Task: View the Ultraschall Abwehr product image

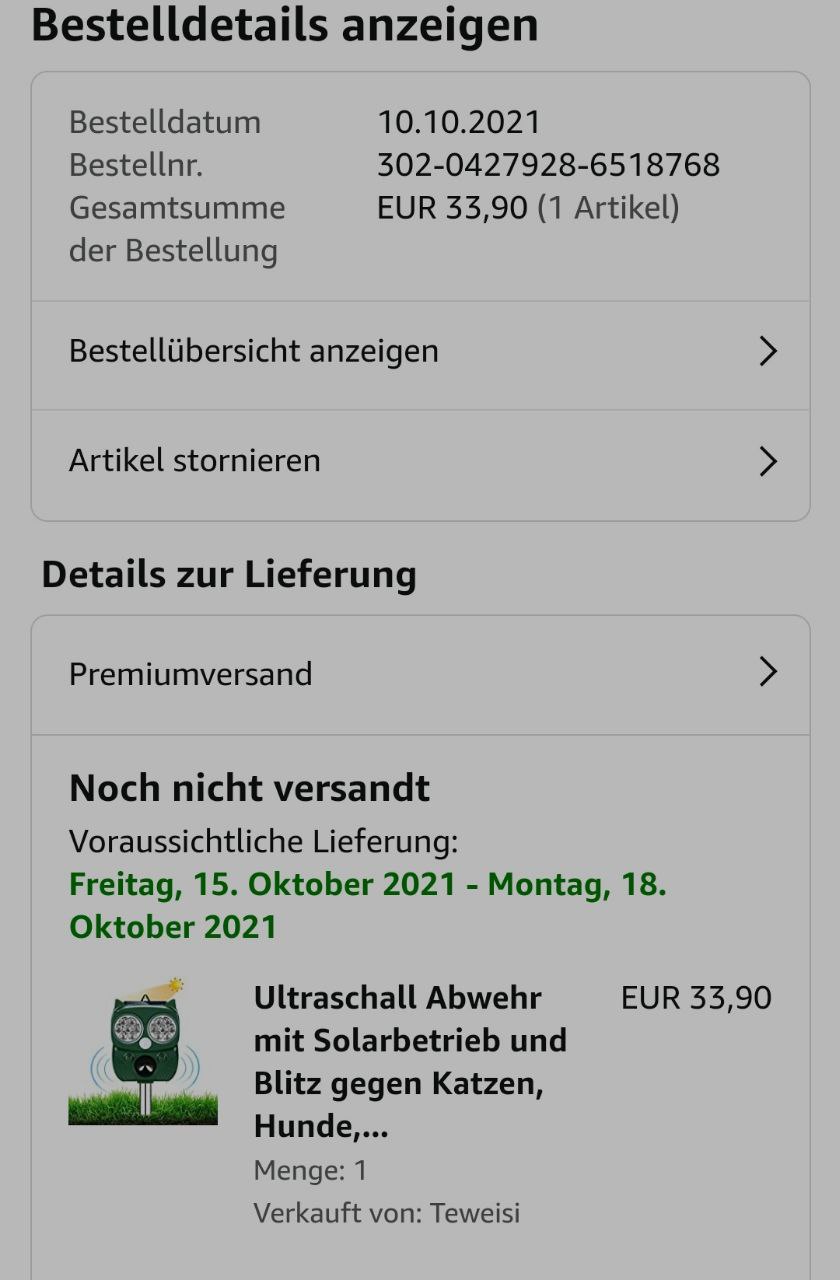Action: pyautogui.click(x=143, y=1051)
